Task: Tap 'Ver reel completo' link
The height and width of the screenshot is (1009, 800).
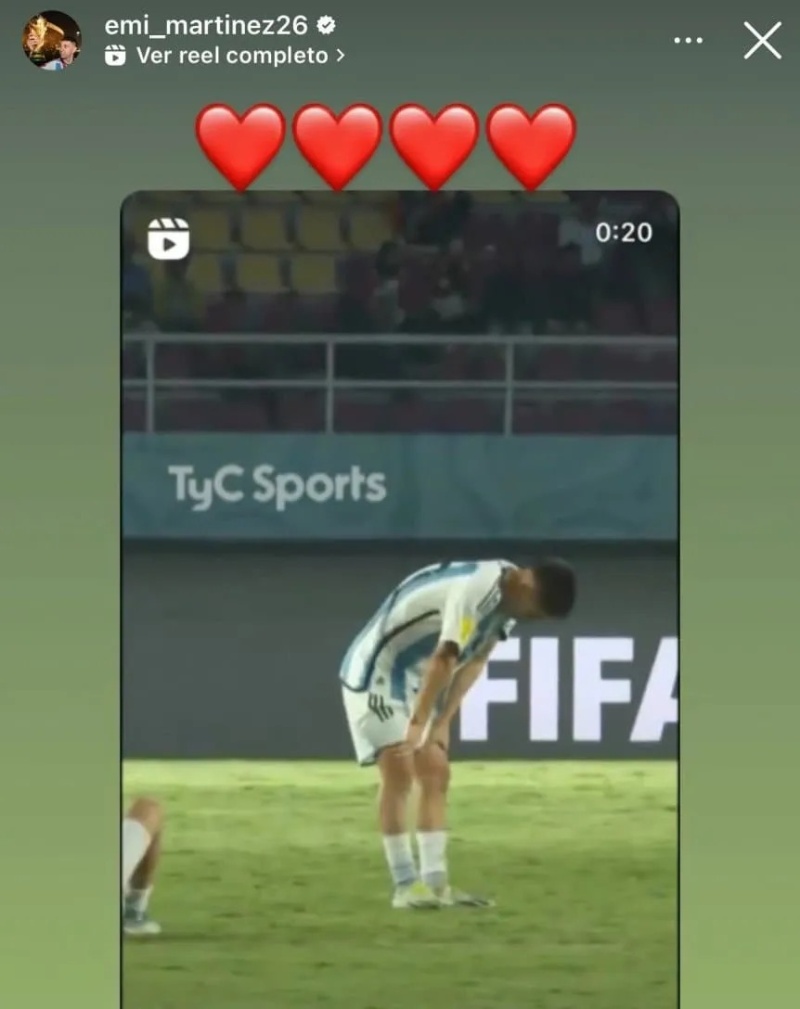Action: click(232, 56)
